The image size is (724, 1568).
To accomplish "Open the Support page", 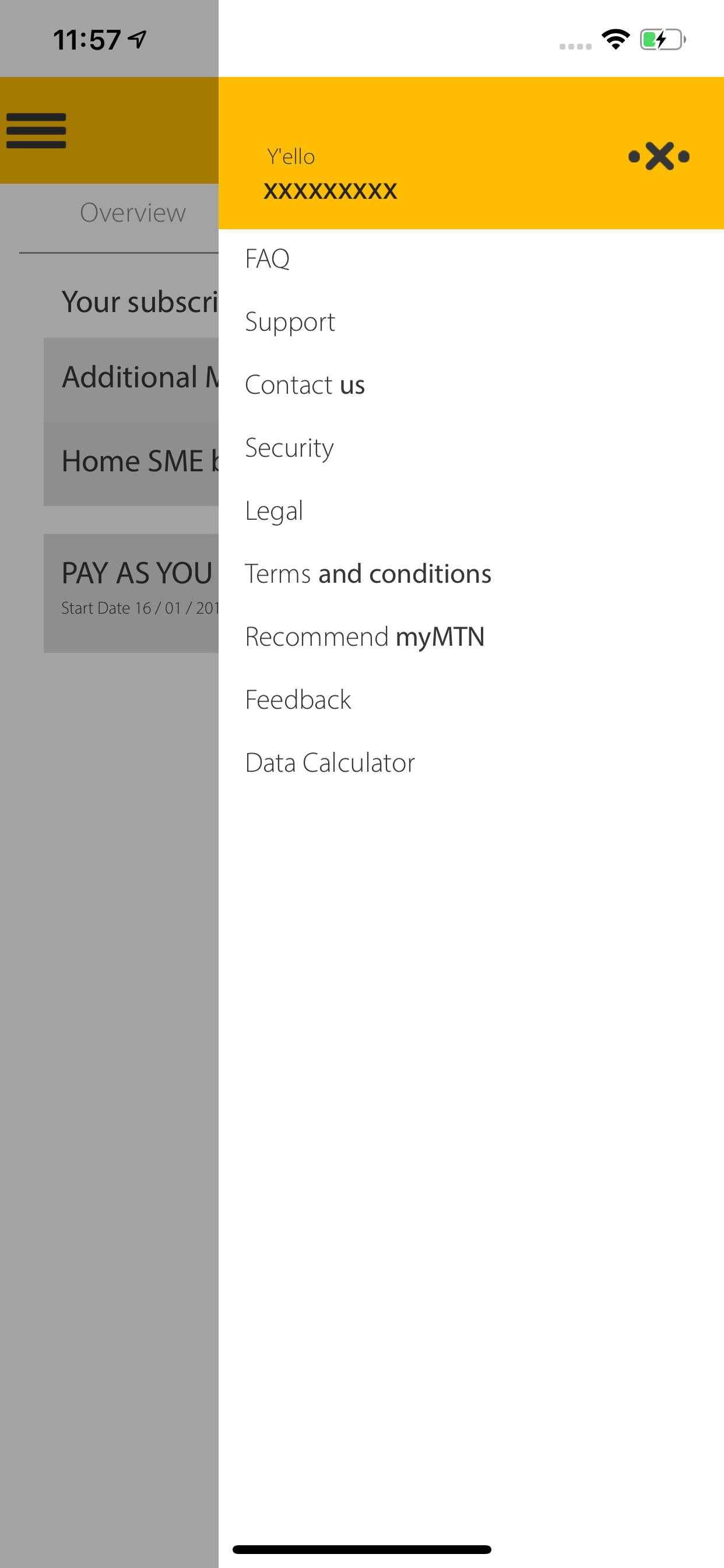I will (x=290, y=321).
